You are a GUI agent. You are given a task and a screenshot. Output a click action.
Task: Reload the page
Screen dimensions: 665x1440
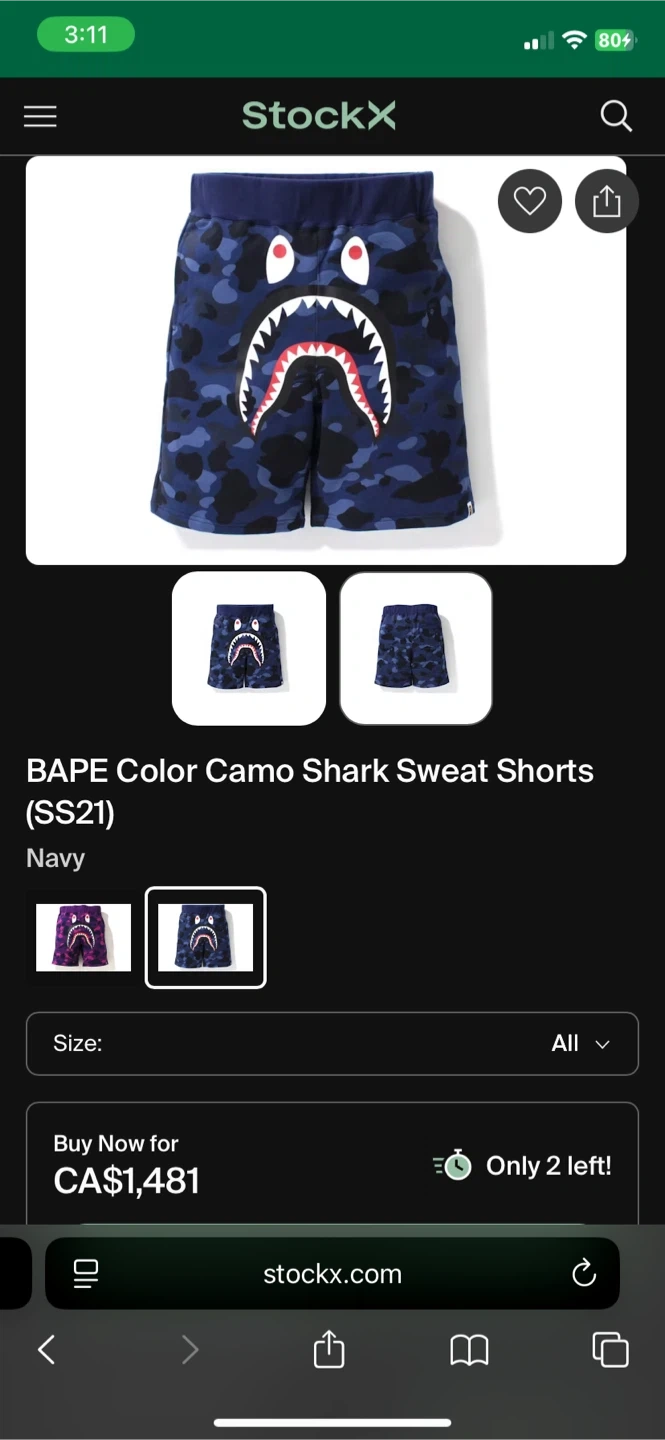pos(583,1273)
